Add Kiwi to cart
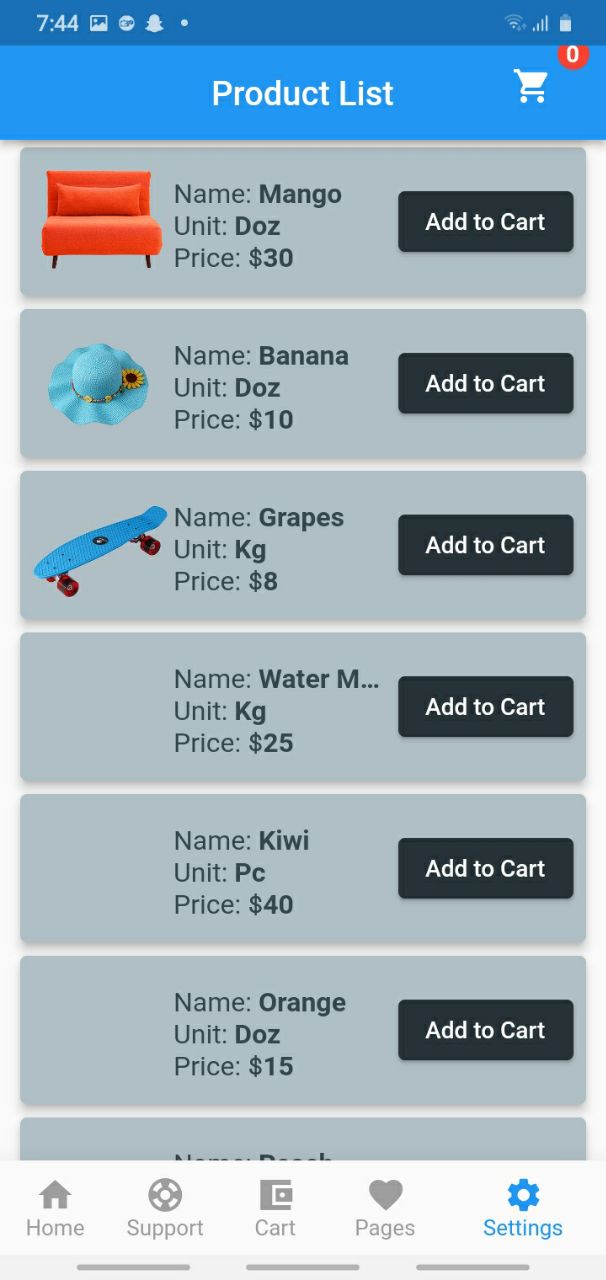This screenshot has width=606, height=1280. pos(485,868)
